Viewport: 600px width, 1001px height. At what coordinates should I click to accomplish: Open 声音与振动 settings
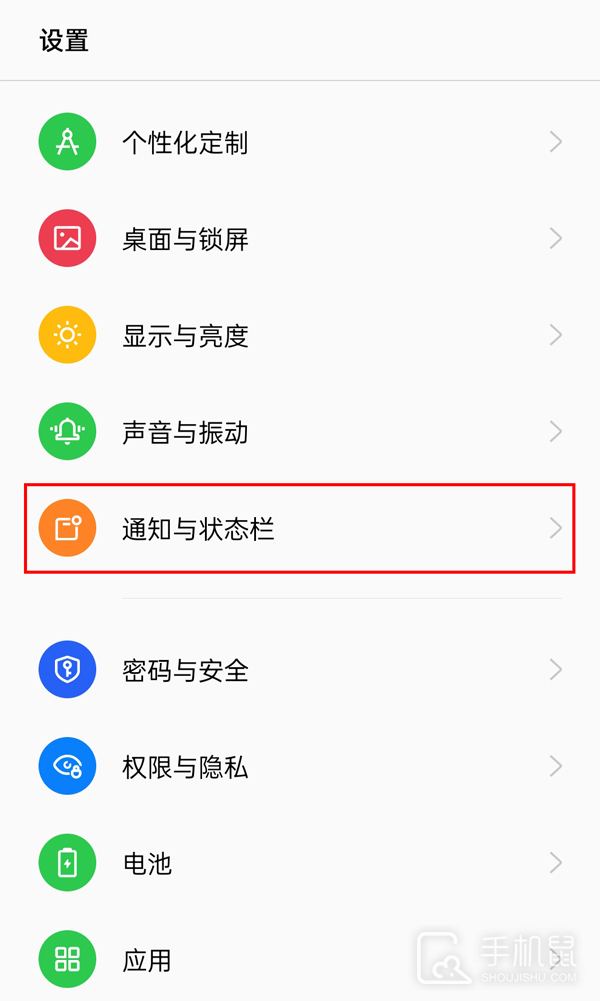click(x=185, y=433)
